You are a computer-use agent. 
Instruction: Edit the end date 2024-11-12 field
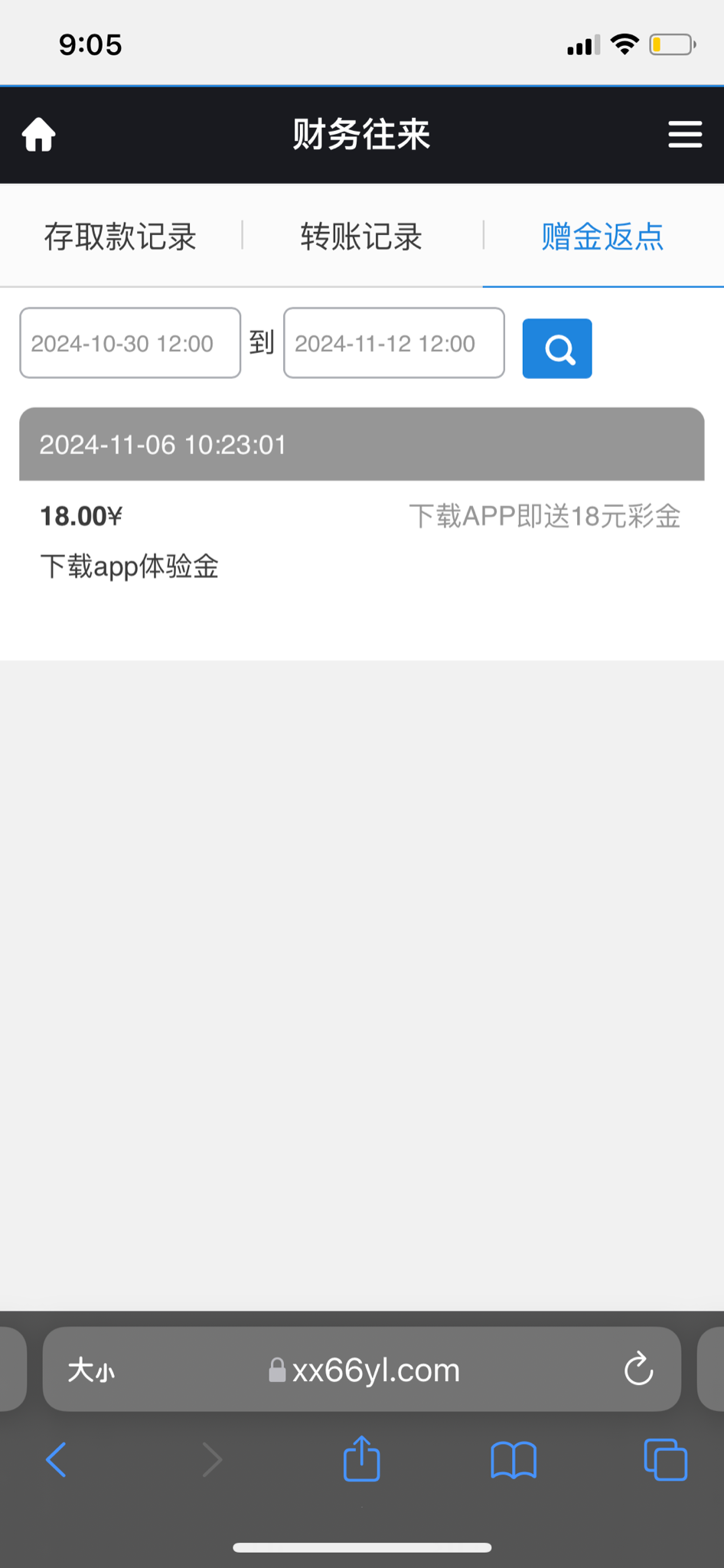[x=393, y=344]
